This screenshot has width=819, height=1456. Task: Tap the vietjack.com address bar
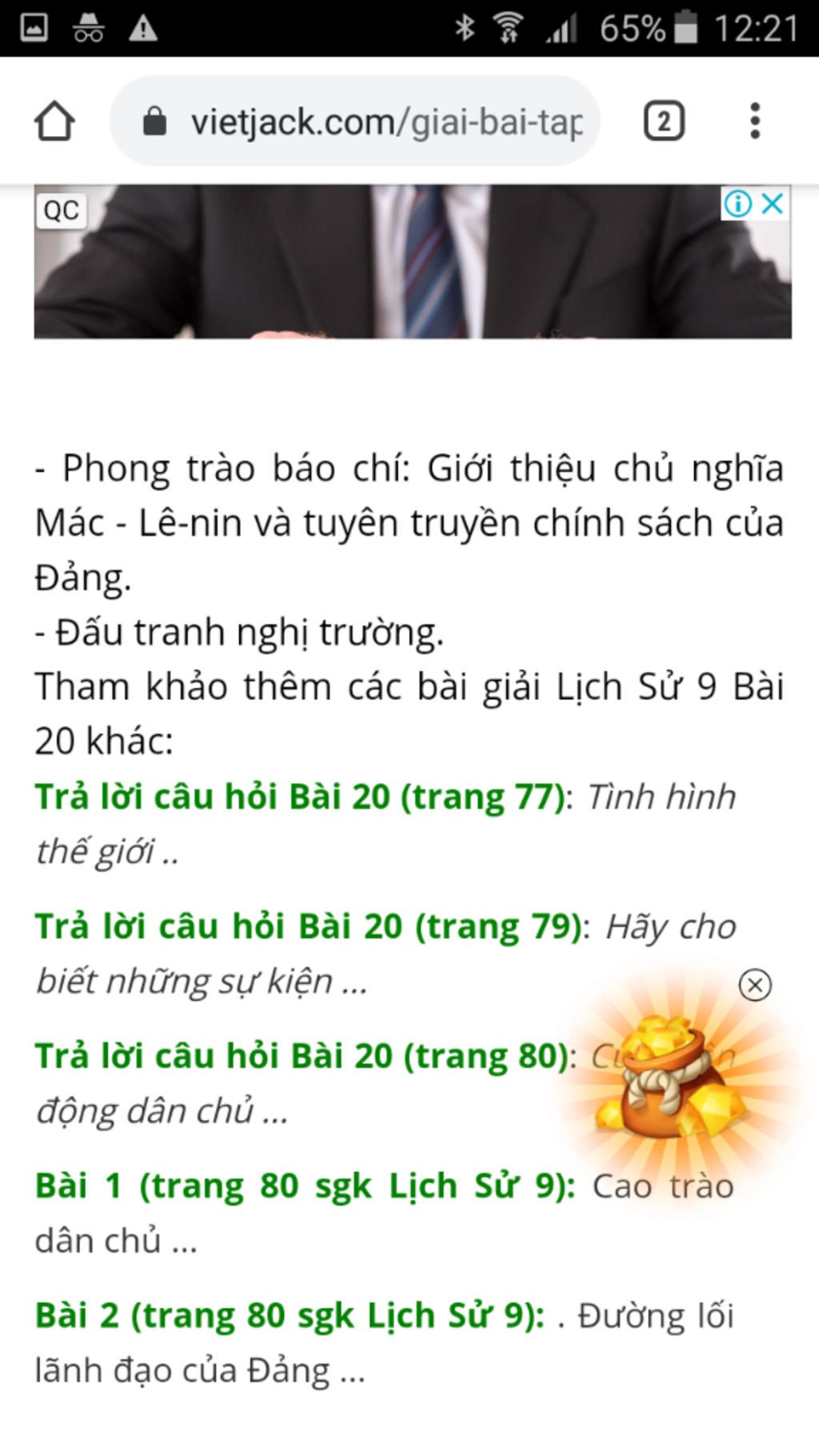355,122
